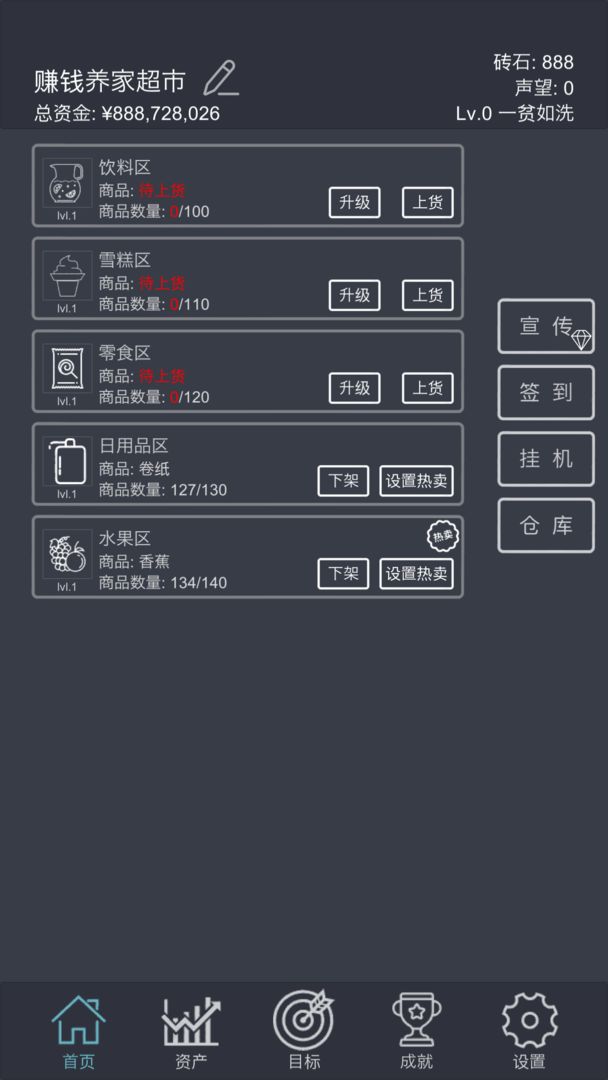Set 日用品区 卷纸 as hot-selling
Screen dimensions: 608x1080
coord(417,481)
